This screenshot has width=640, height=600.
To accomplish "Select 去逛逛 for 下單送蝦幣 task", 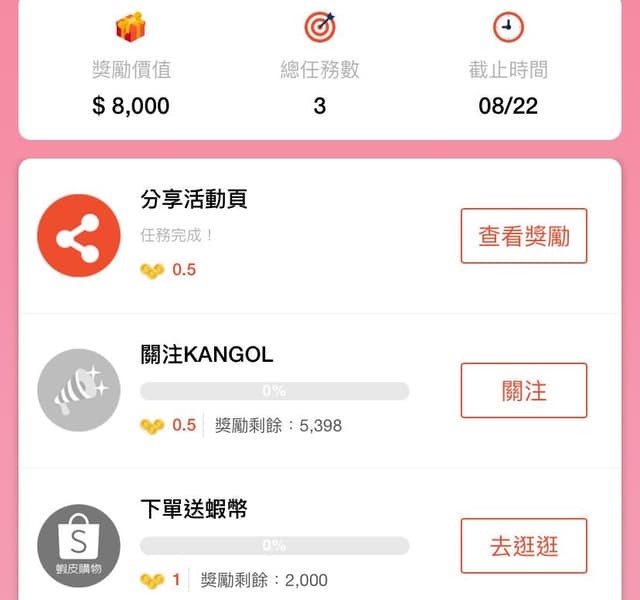I will 523,546.
